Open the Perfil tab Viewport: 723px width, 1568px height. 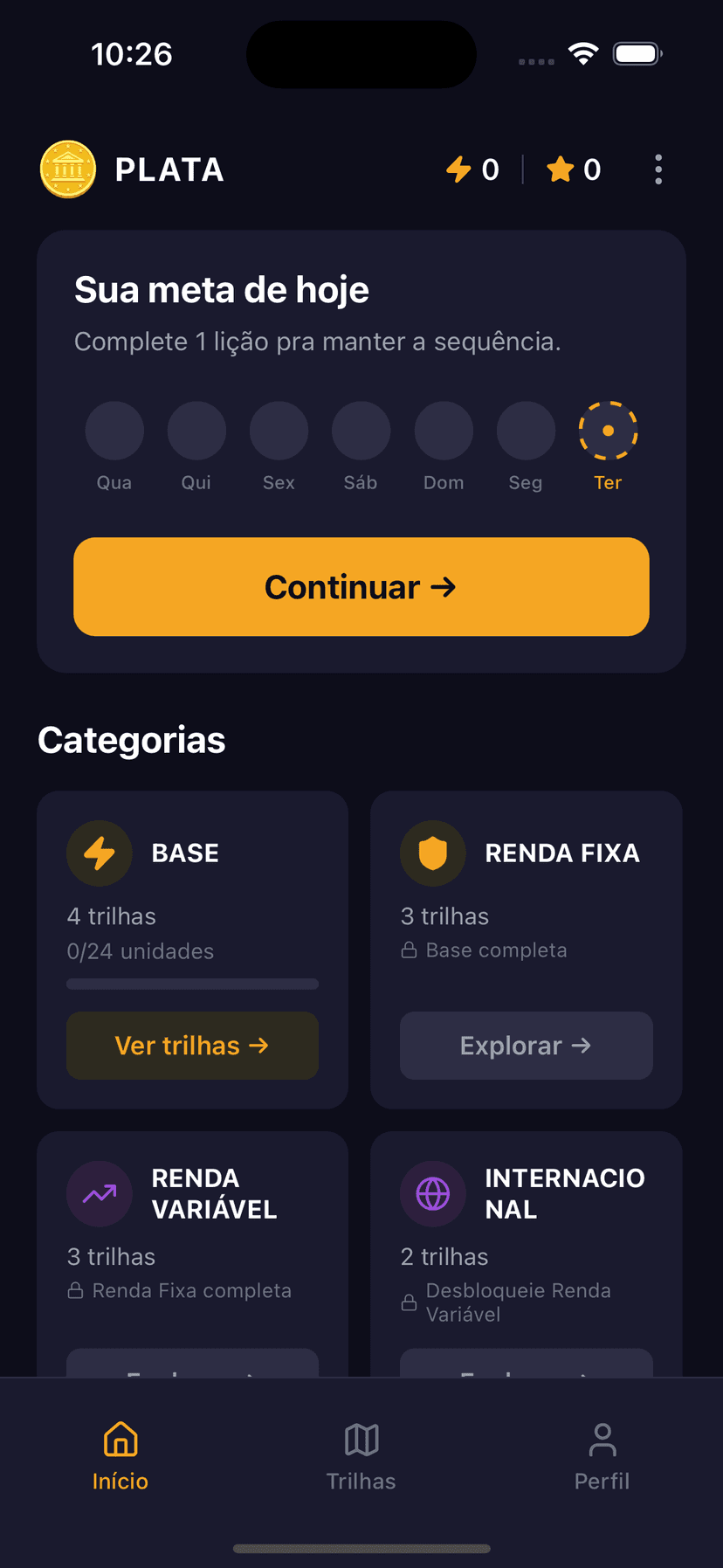602,1454
